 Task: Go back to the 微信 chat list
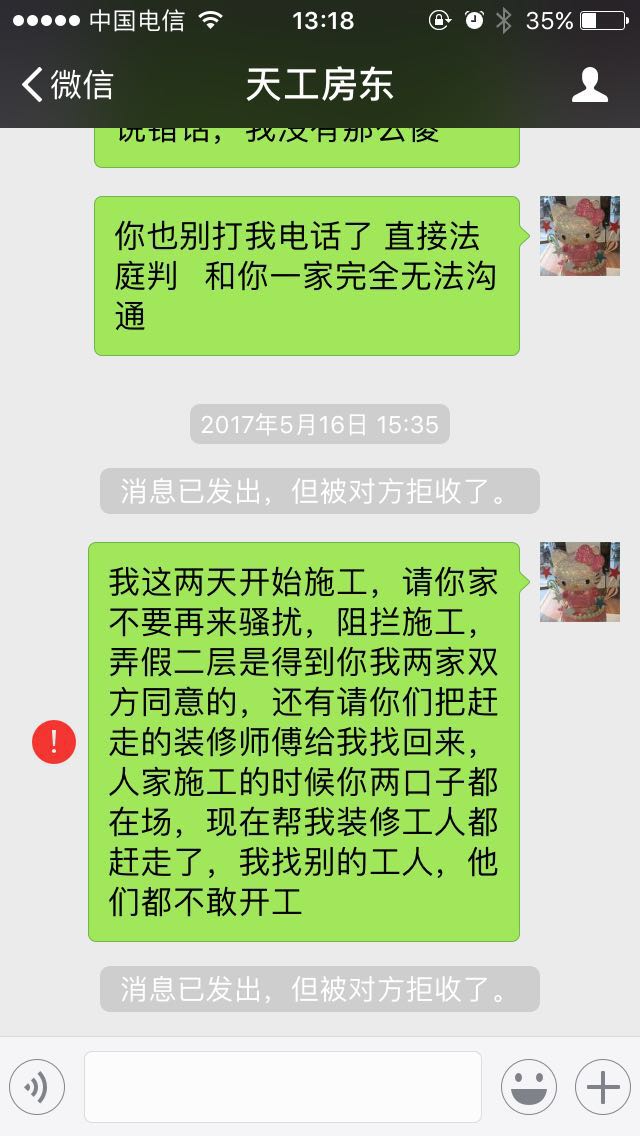pyautogui.click(x=66, y=85)
